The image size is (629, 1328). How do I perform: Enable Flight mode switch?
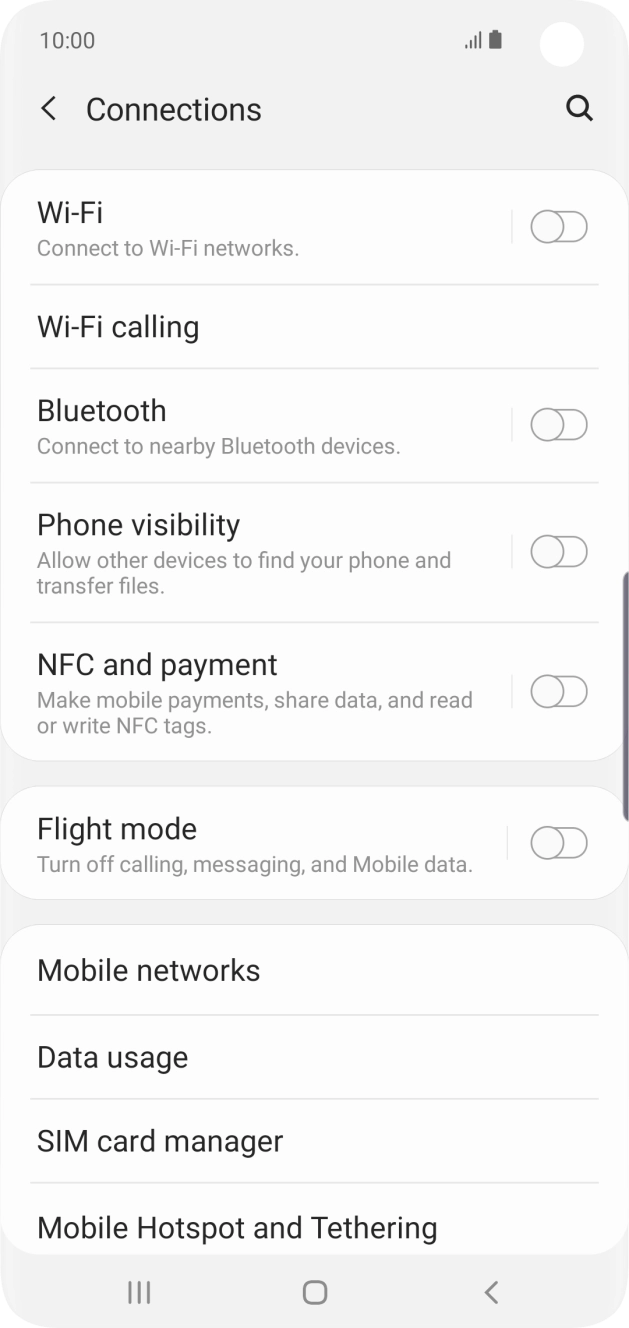(x=558, y=843)
